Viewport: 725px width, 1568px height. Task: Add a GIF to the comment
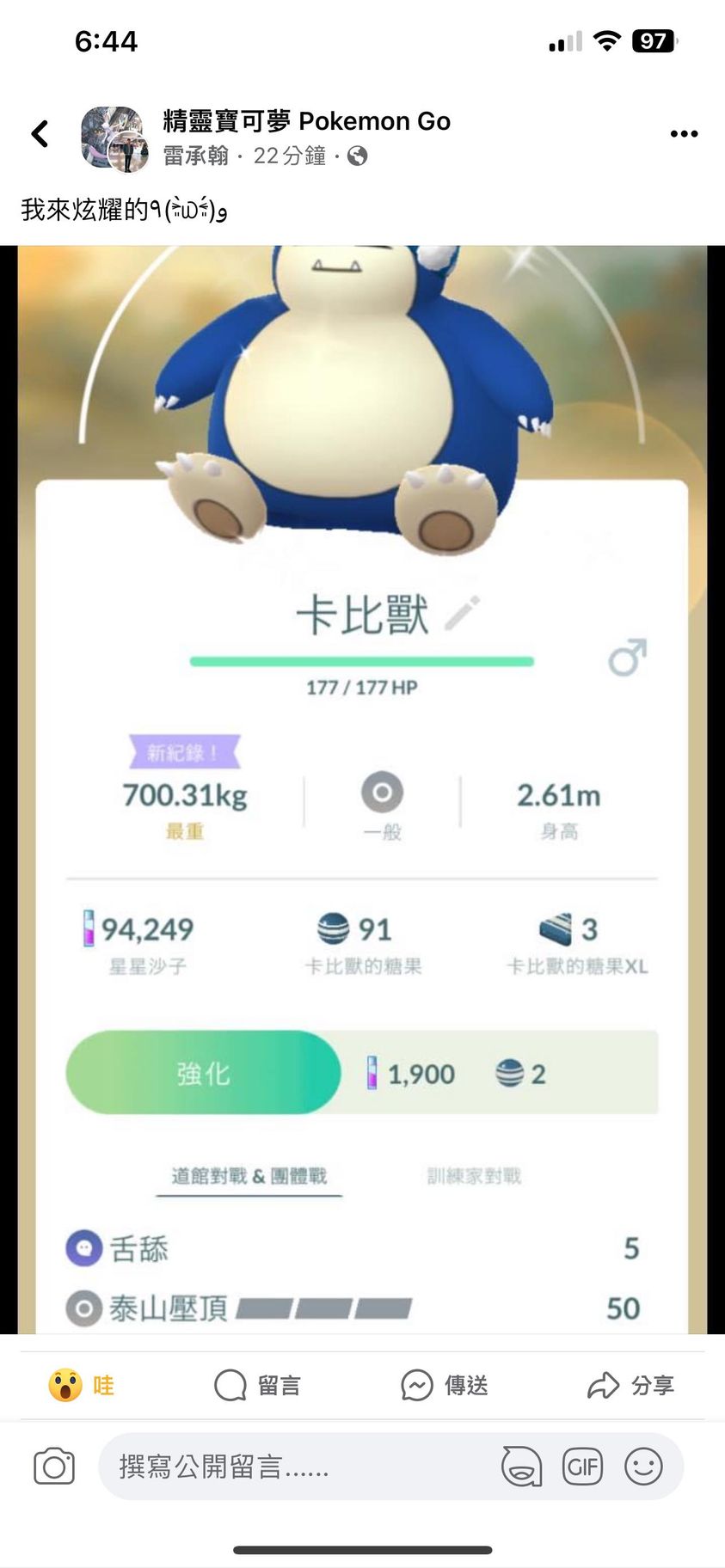pos(582,1467)
